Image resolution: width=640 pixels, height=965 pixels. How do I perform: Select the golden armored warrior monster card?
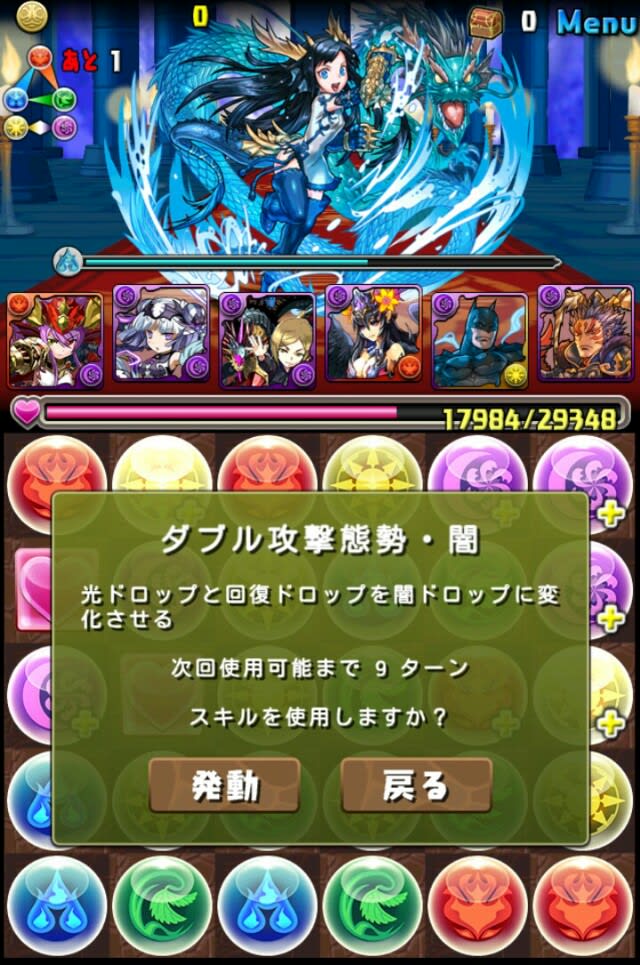pos(585,340)
